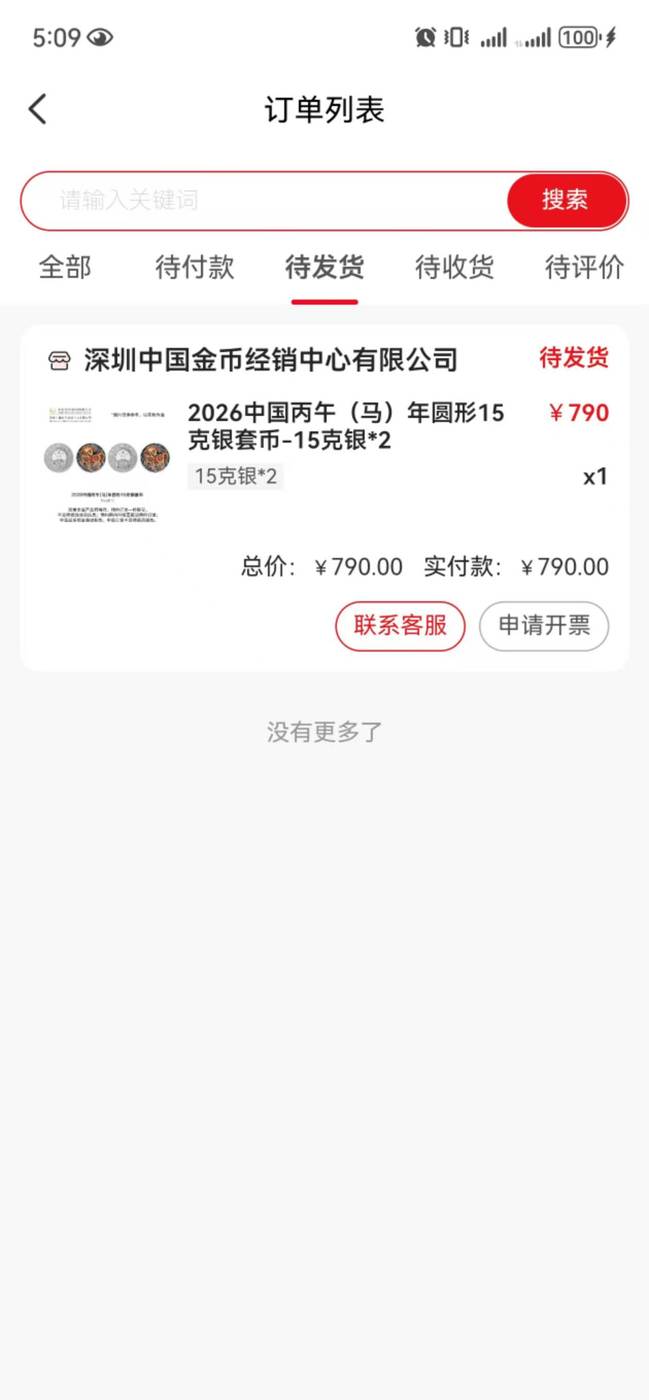
Task: Open the 深圳中国金币经销中心有限公司 store
Action: (x=270, y=360)
